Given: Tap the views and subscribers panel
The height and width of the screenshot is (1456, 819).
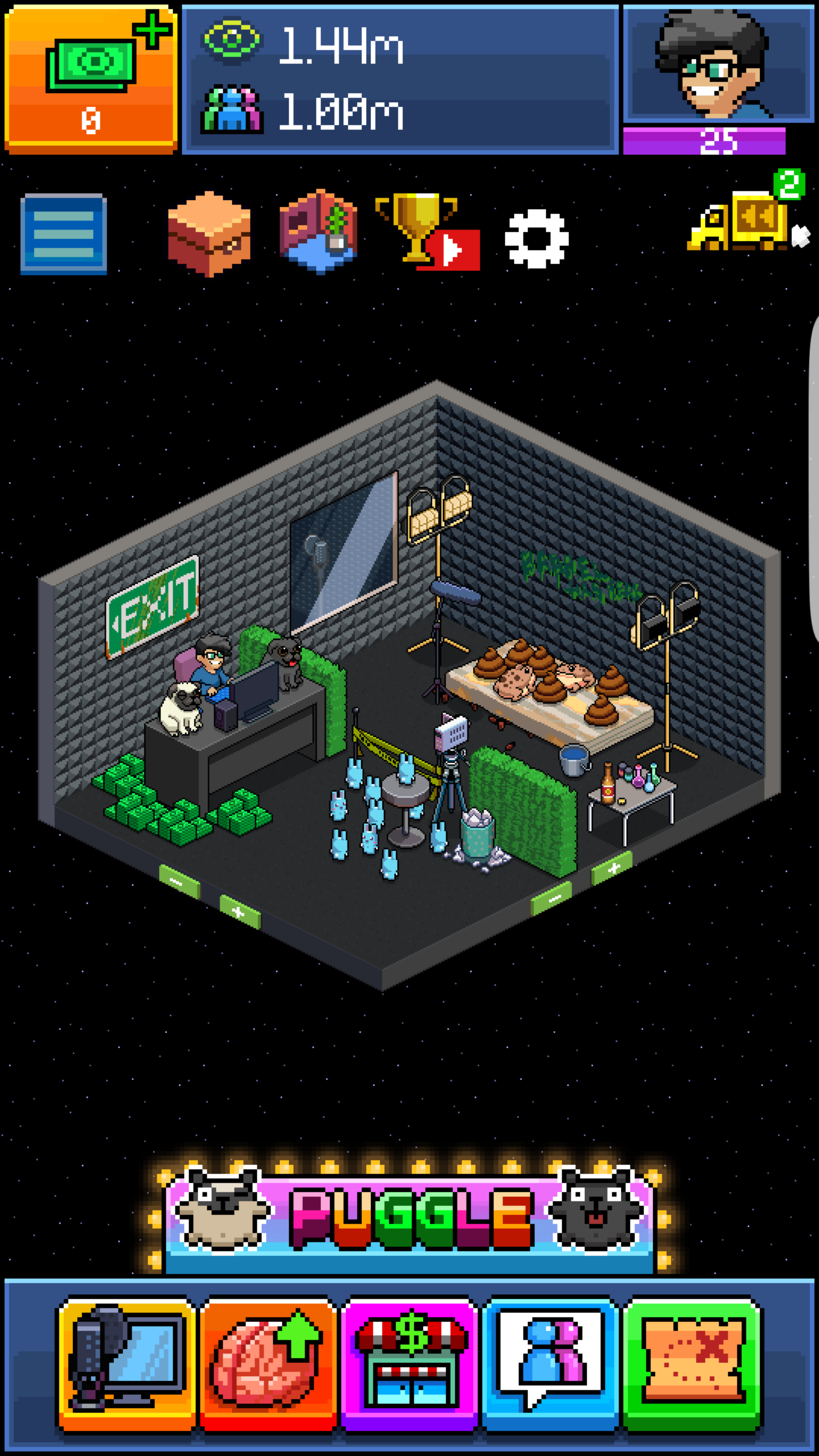Looking at the screenshot, I should (x=400, y=80).
